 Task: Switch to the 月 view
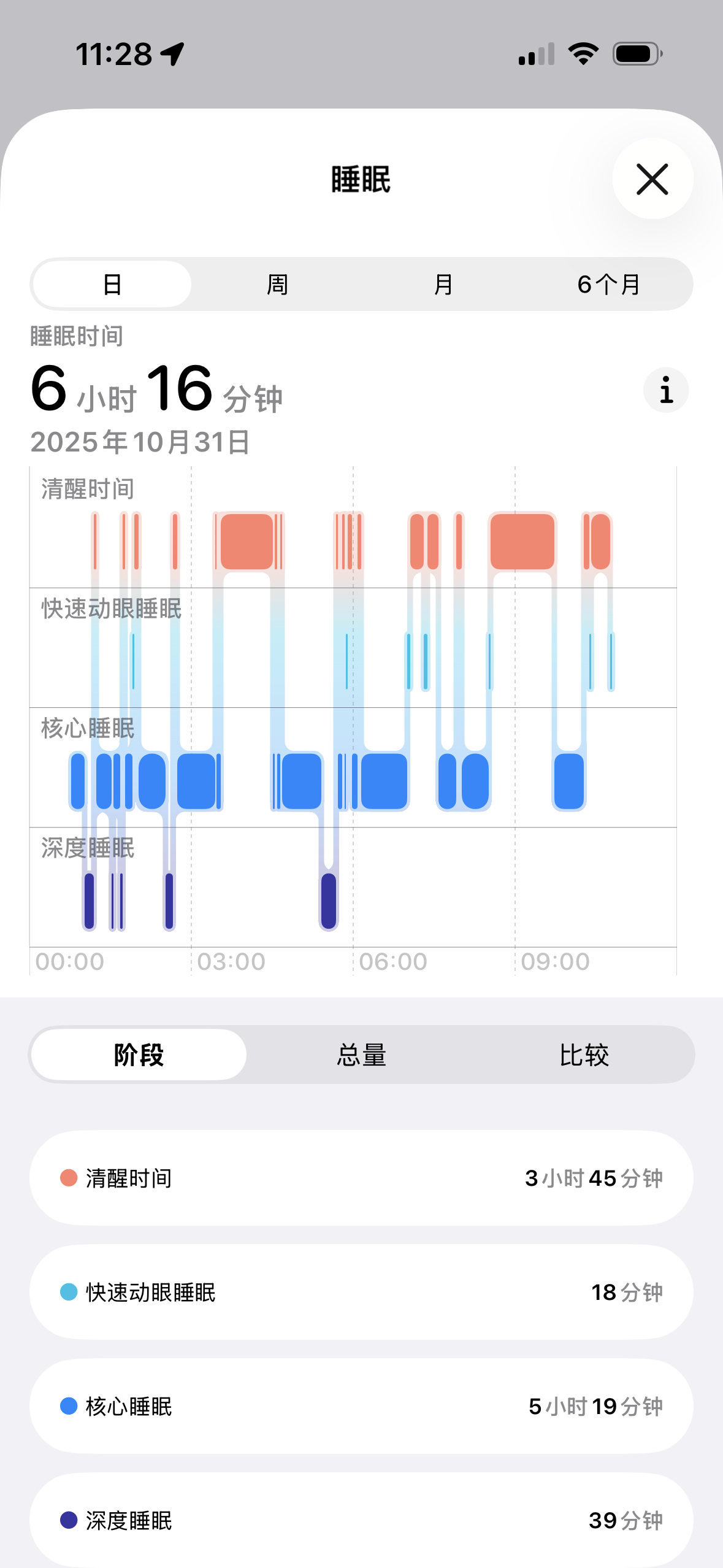click(443, 285)
